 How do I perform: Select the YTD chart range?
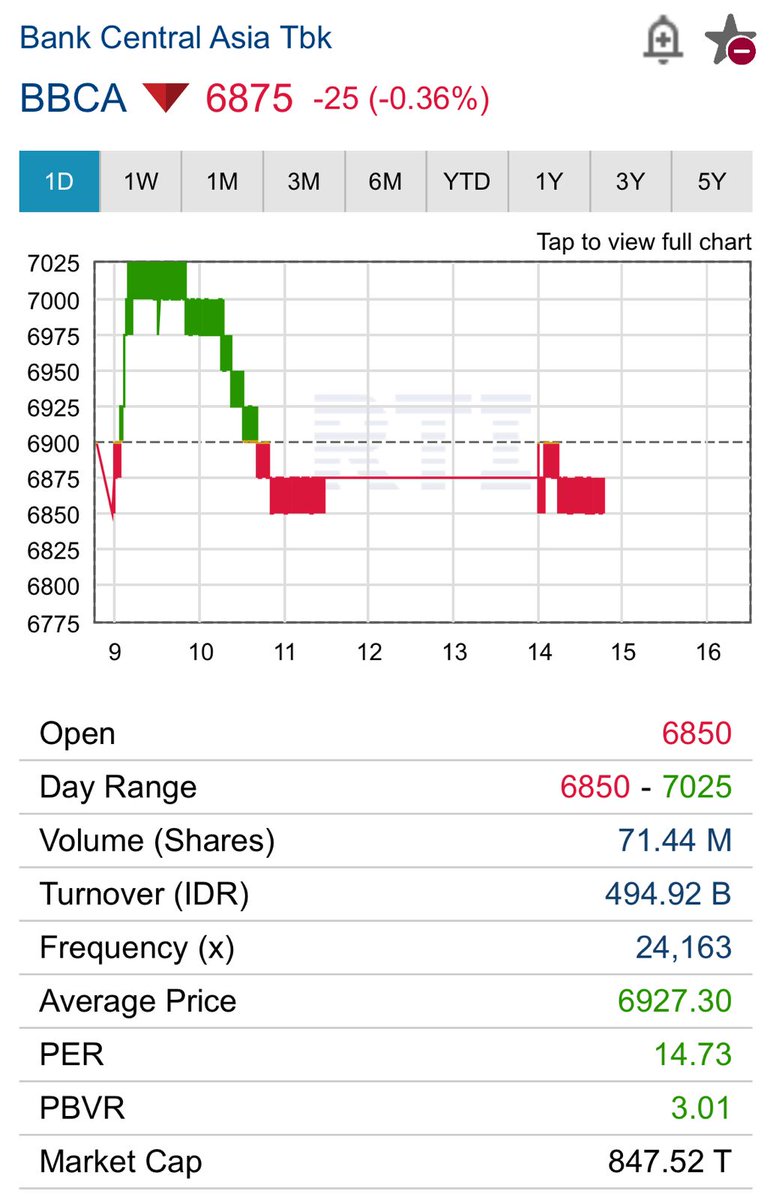point(467,182)
